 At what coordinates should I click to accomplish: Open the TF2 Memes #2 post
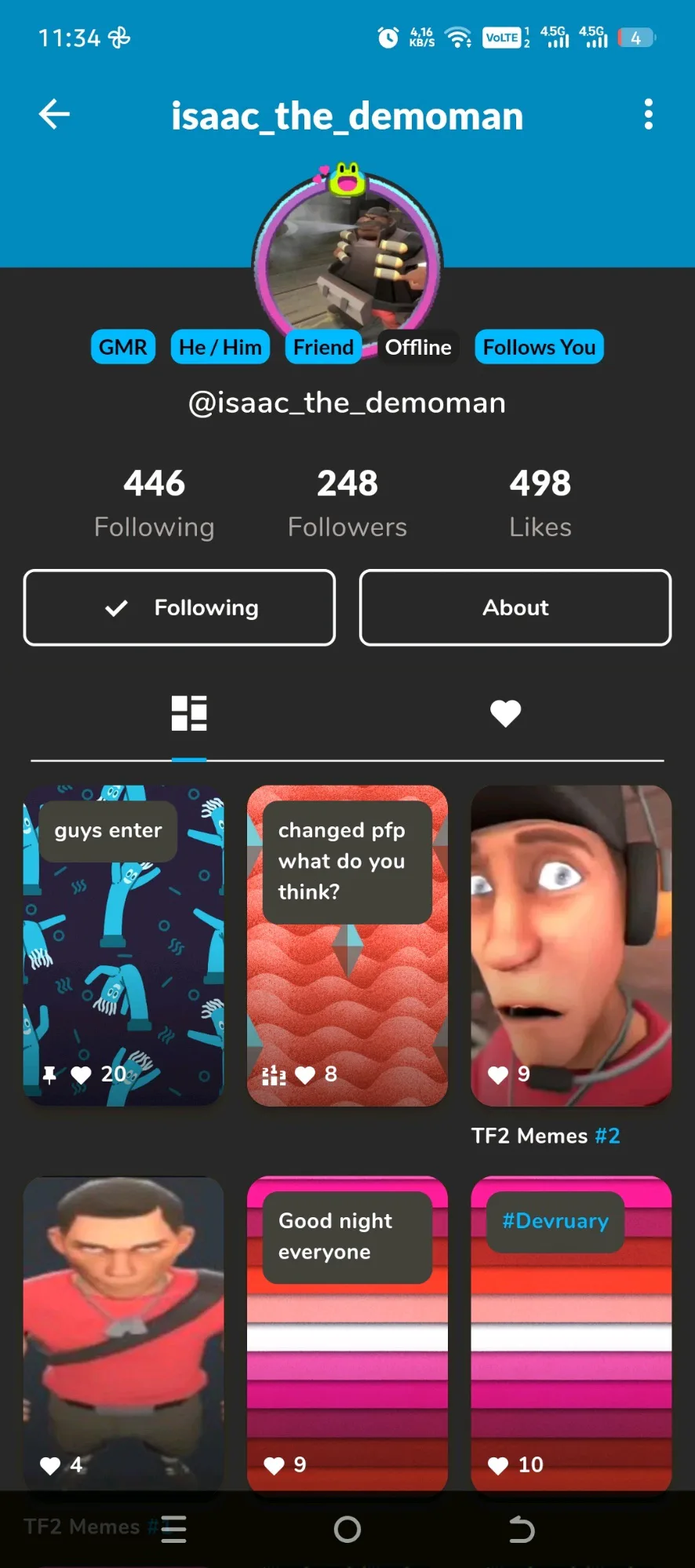(x=571, y=946)
